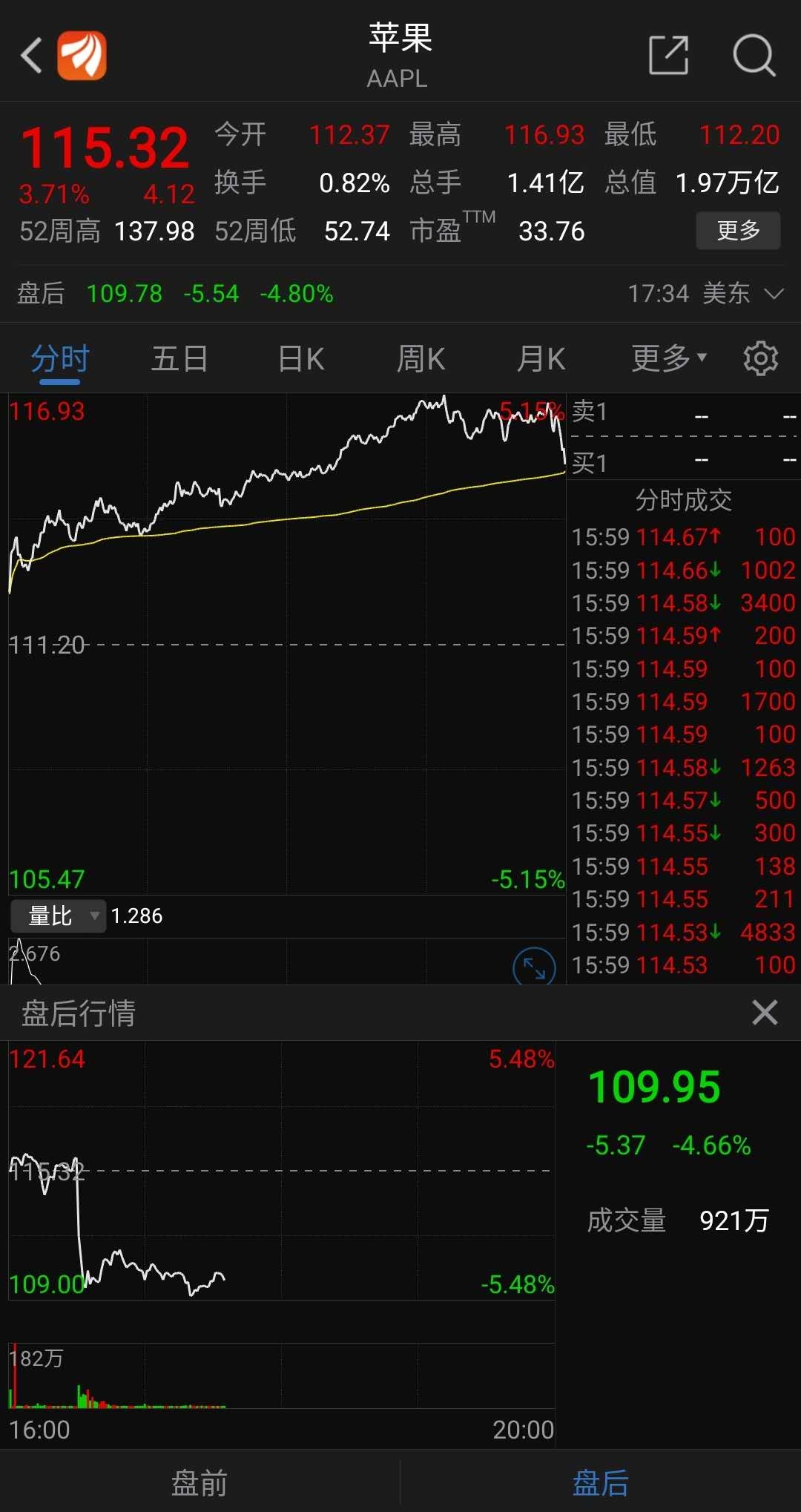
Task: Select the 分时 chart tab
Action: pos(60,359)
